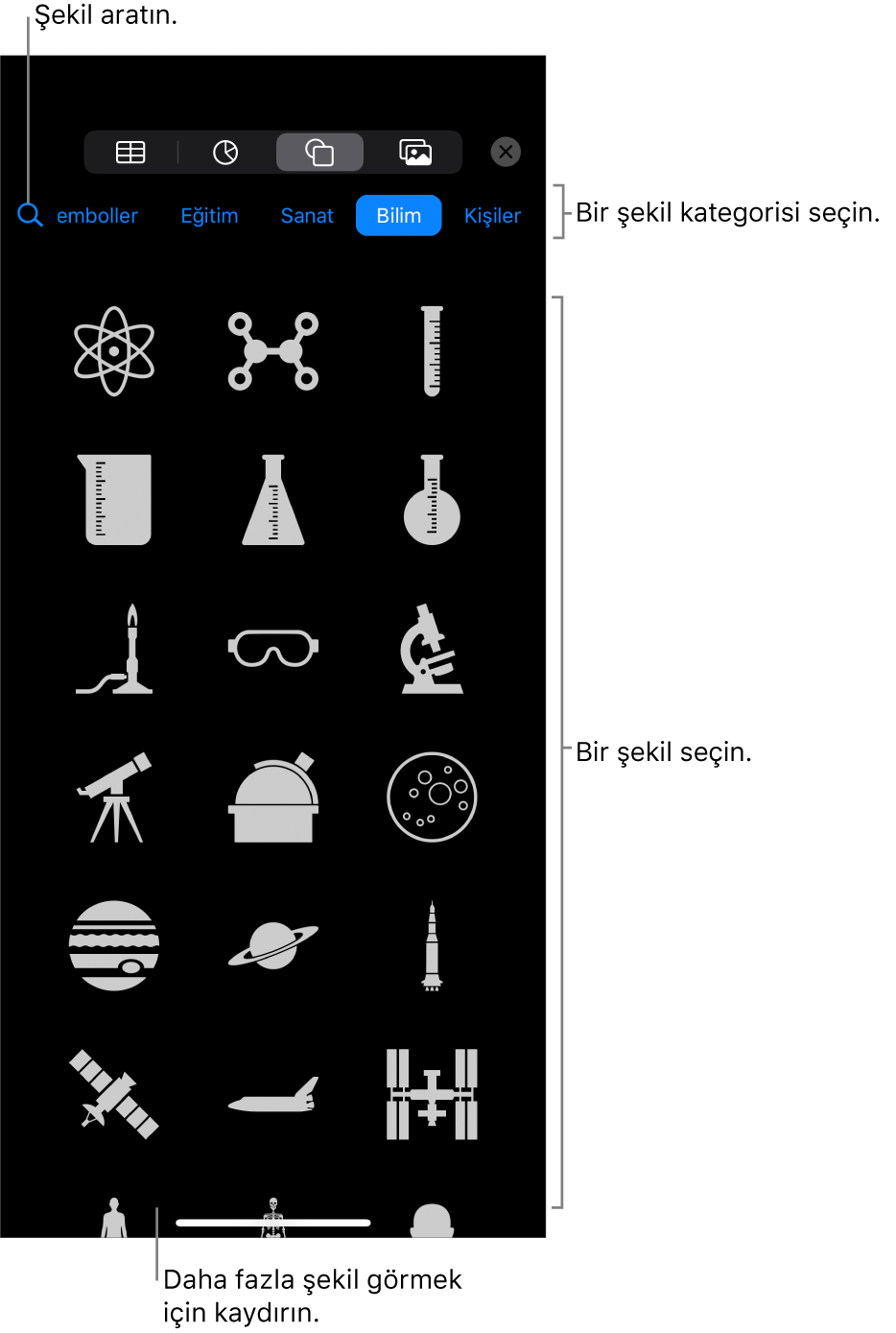896x1333 pixels.
Task: Insert the atom shape
Action: click(x=114, y=351)
